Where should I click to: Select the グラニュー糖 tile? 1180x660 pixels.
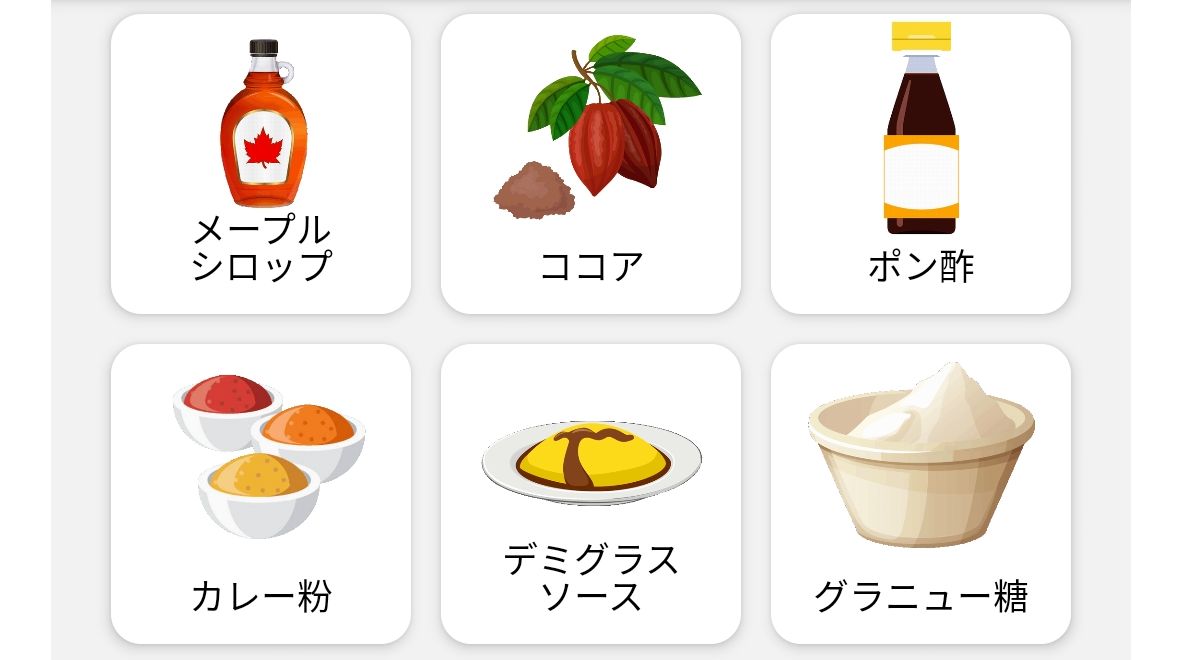click(920, 494)
